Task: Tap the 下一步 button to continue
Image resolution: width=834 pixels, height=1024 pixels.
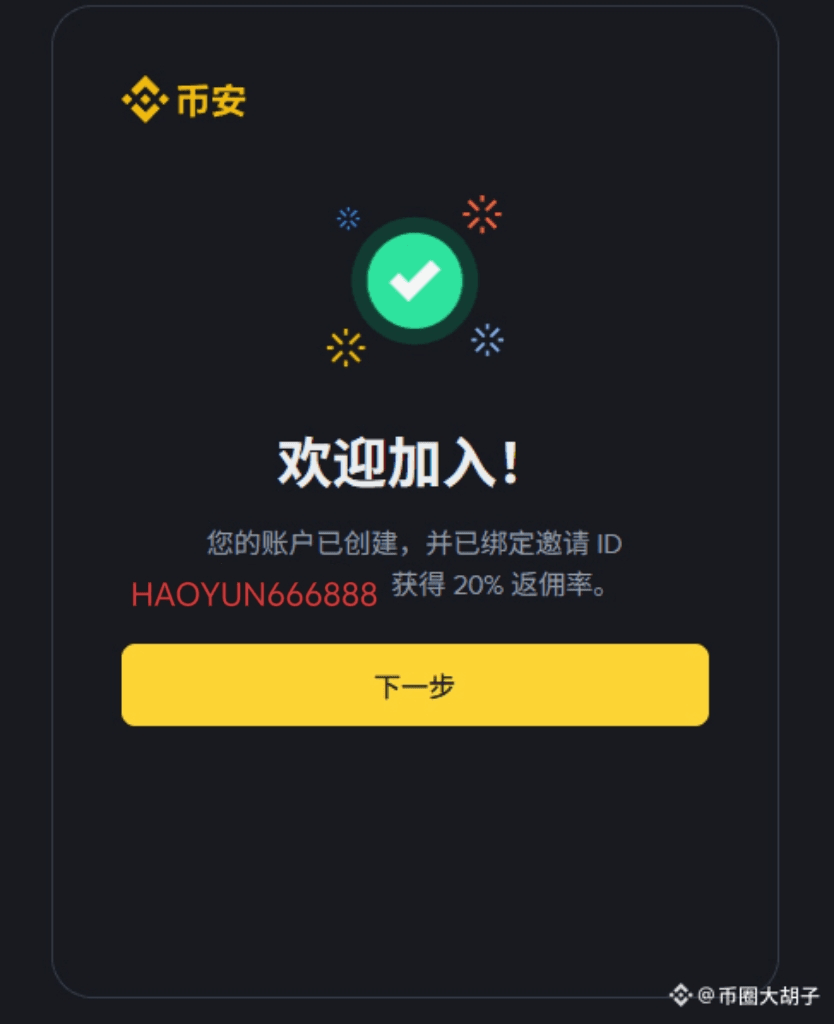Action: point(415,685)
